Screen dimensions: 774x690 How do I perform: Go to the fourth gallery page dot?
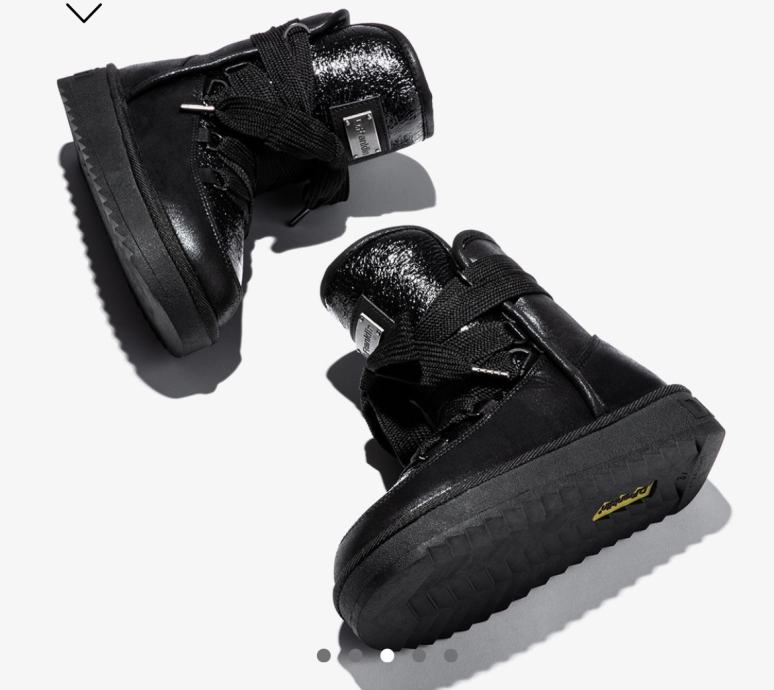coord(419,656)
